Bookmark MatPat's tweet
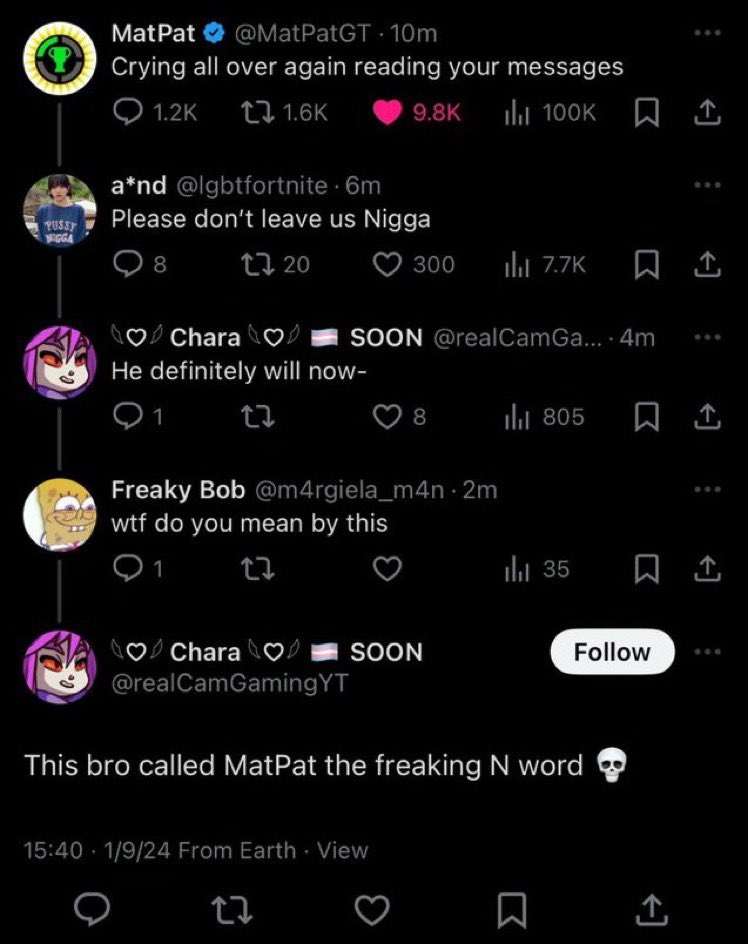Image resolution: width=748 pixels, height=944 pixels. (645, 114)
